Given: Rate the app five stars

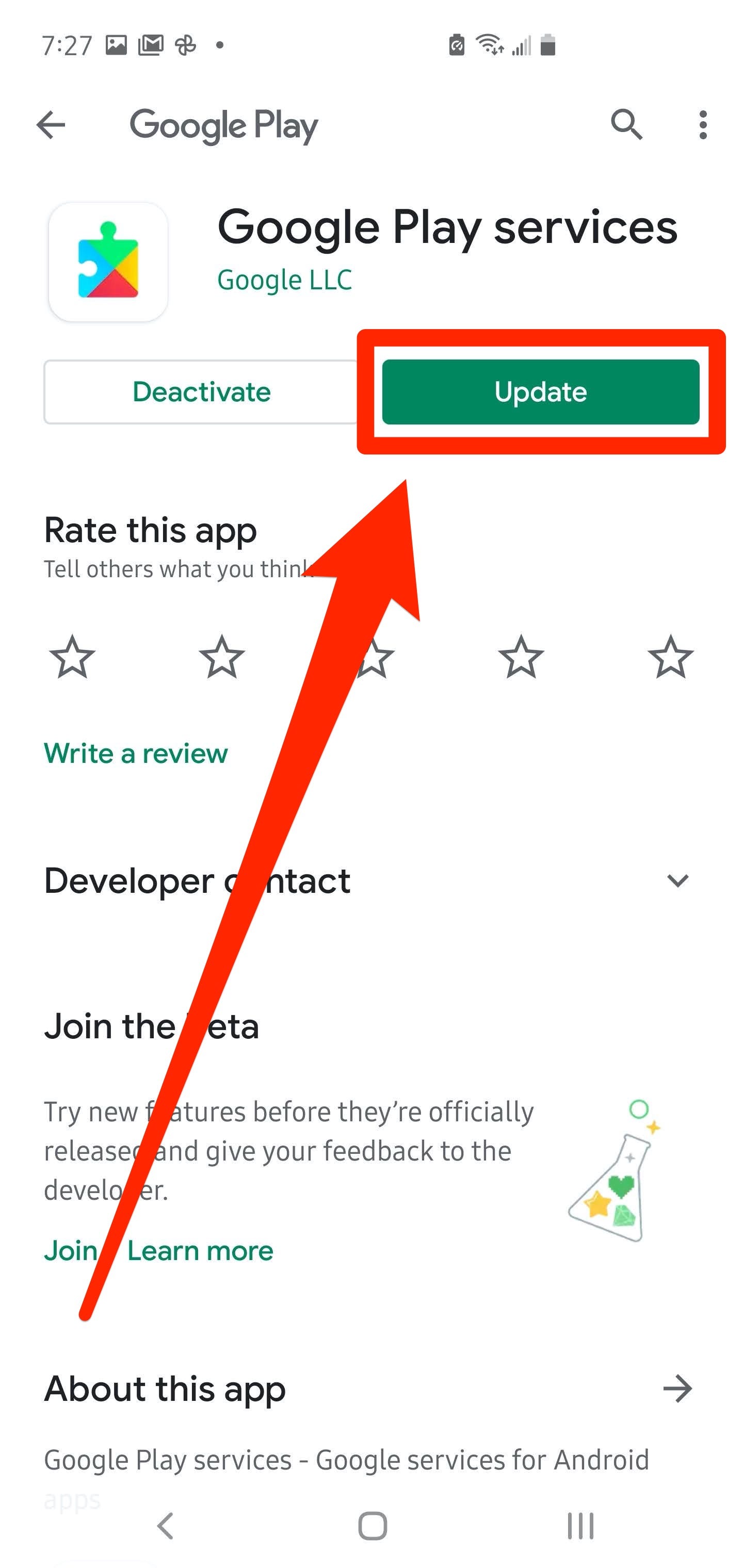Looking at the screenshot, I should tap(670, 657).
